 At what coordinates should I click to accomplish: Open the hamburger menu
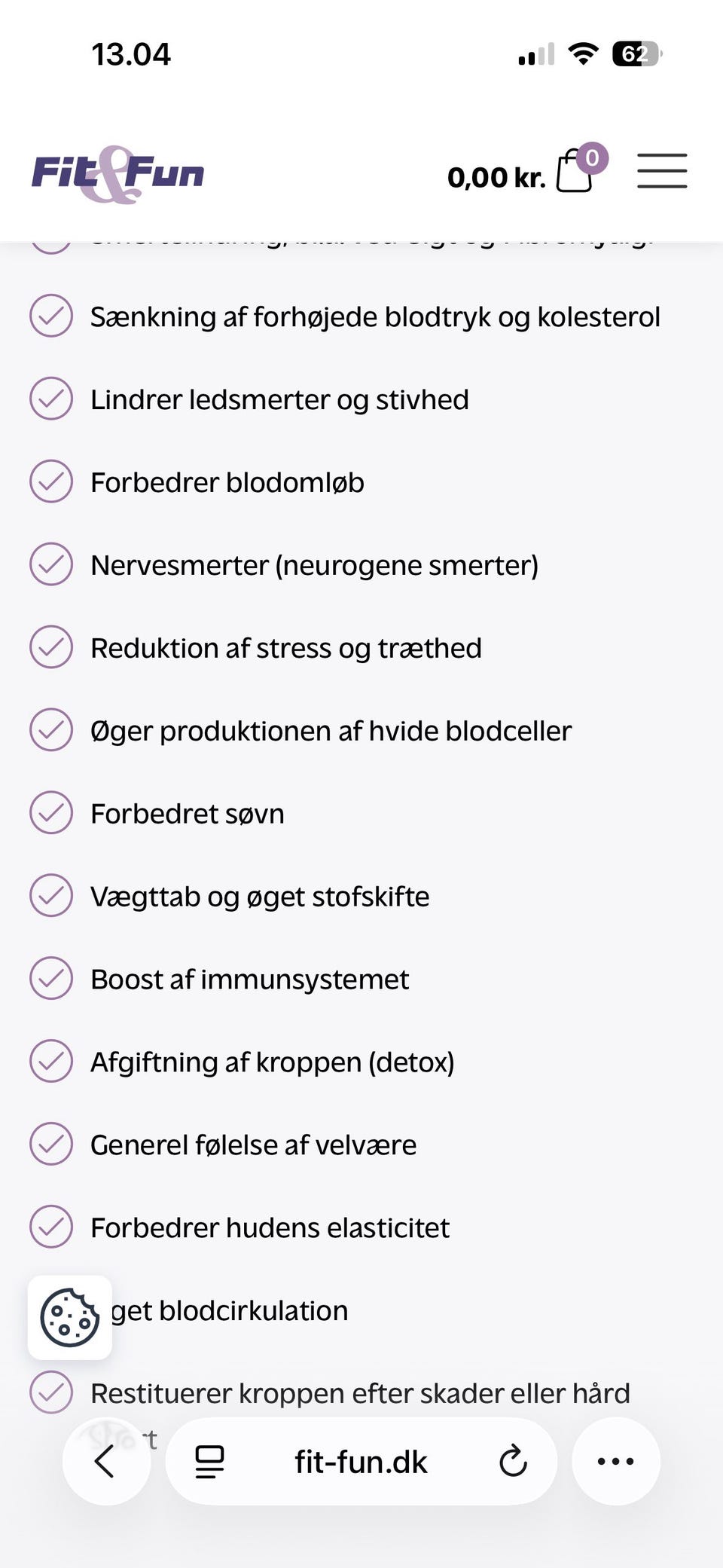pyautogui.click(x=662, y=171)
